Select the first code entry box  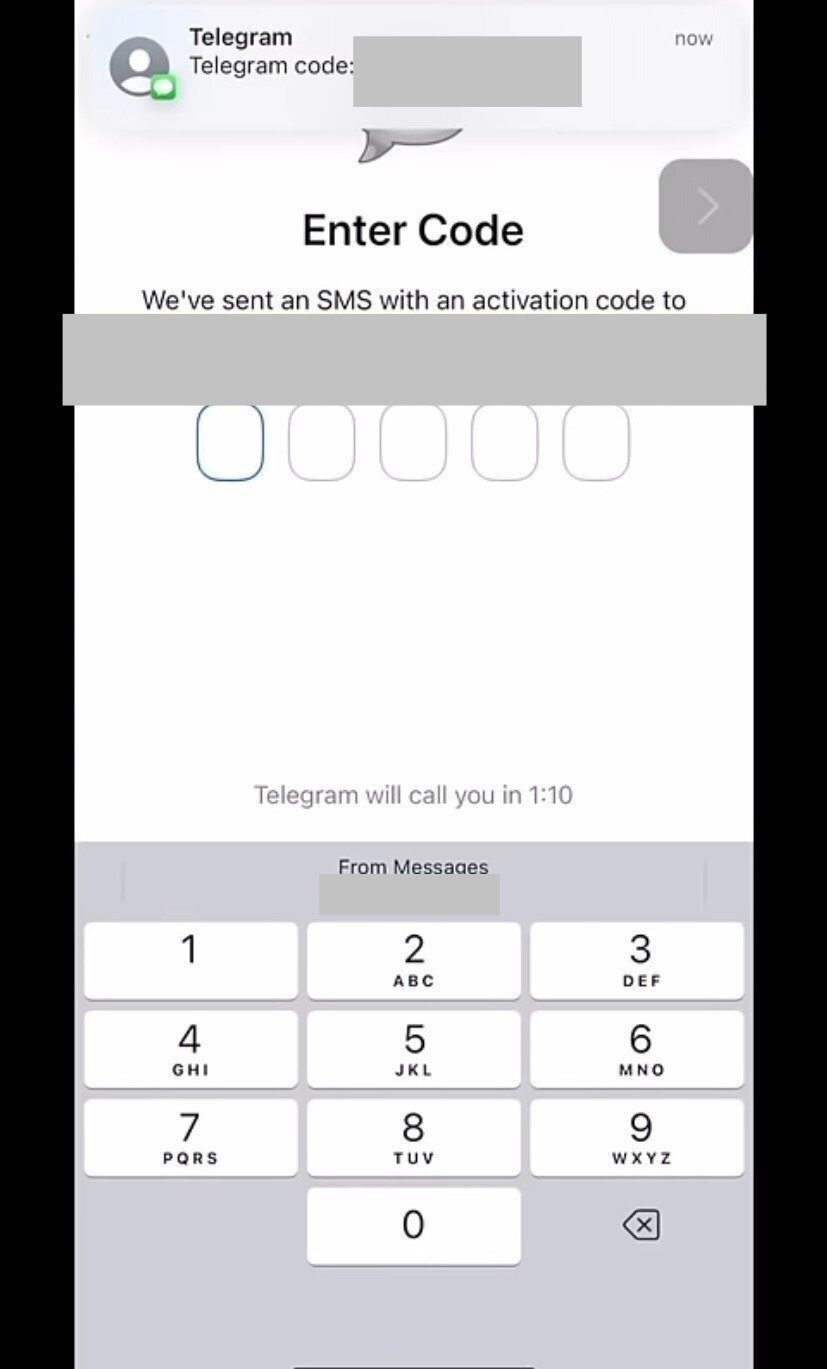pos(230,442)
